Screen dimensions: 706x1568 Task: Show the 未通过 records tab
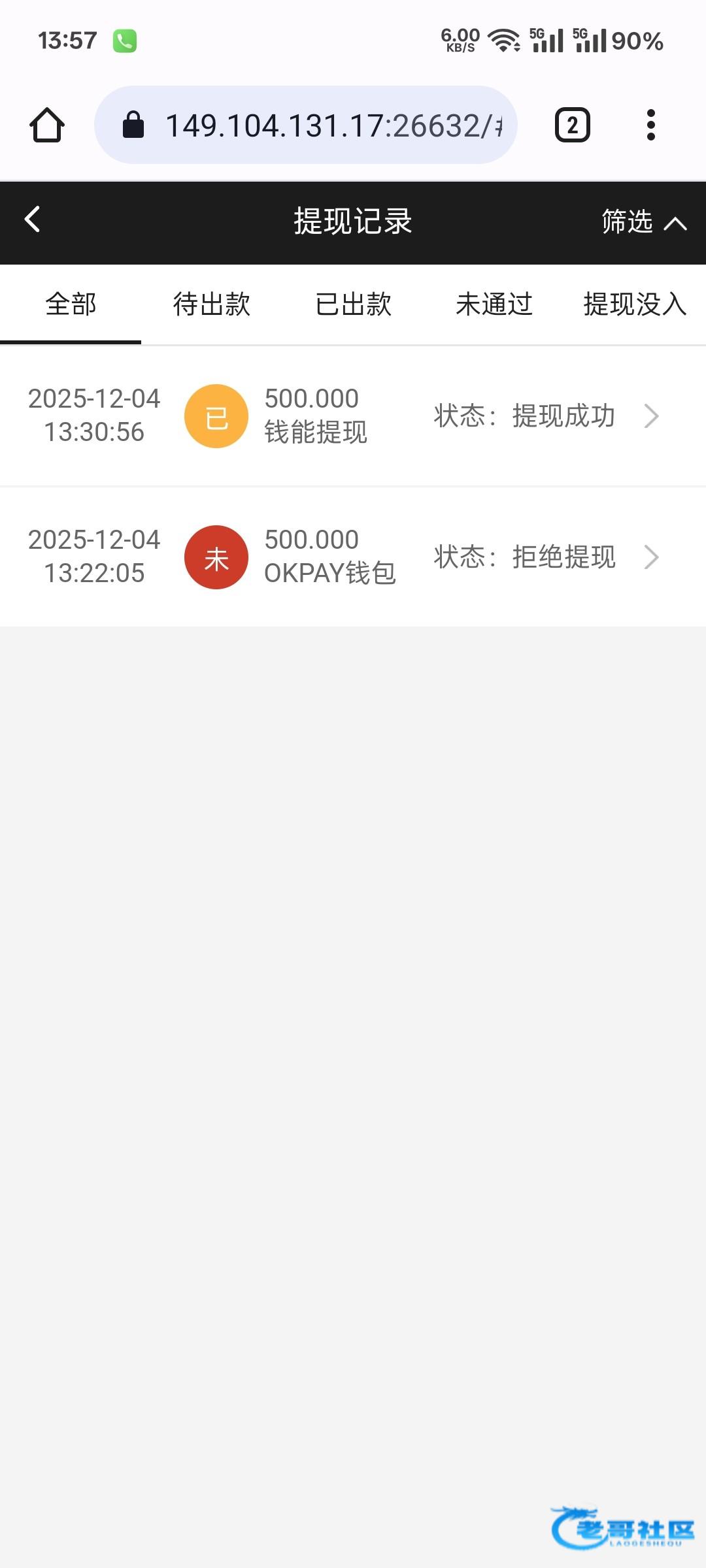click(x=494, y=304)
